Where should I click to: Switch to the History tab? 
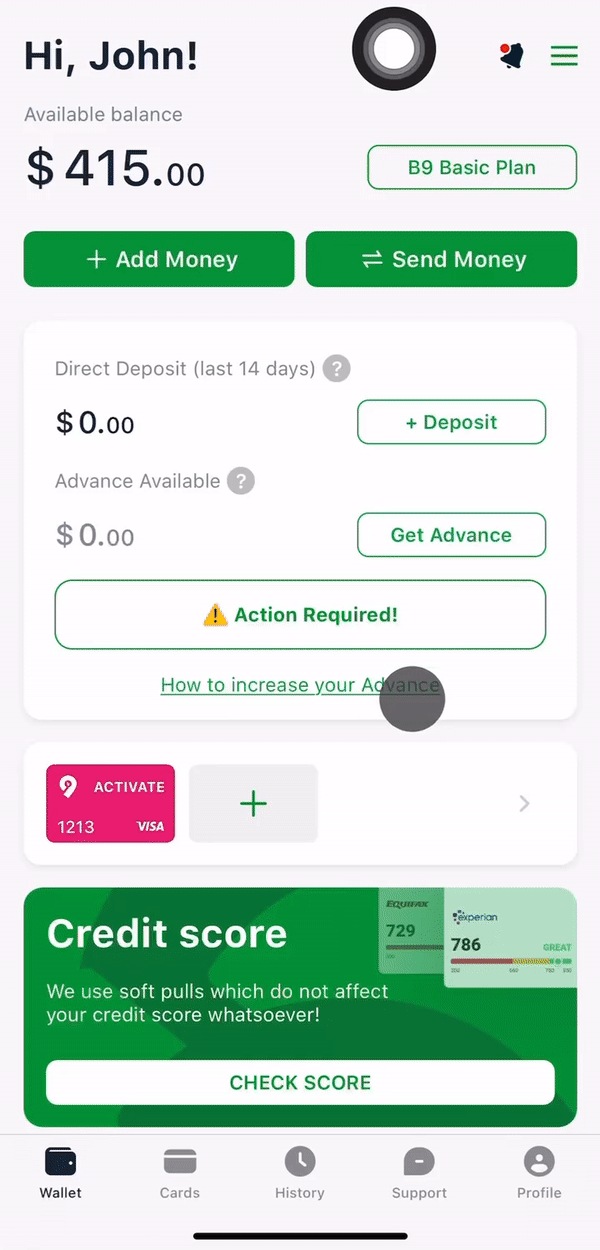pos(300,1173)
